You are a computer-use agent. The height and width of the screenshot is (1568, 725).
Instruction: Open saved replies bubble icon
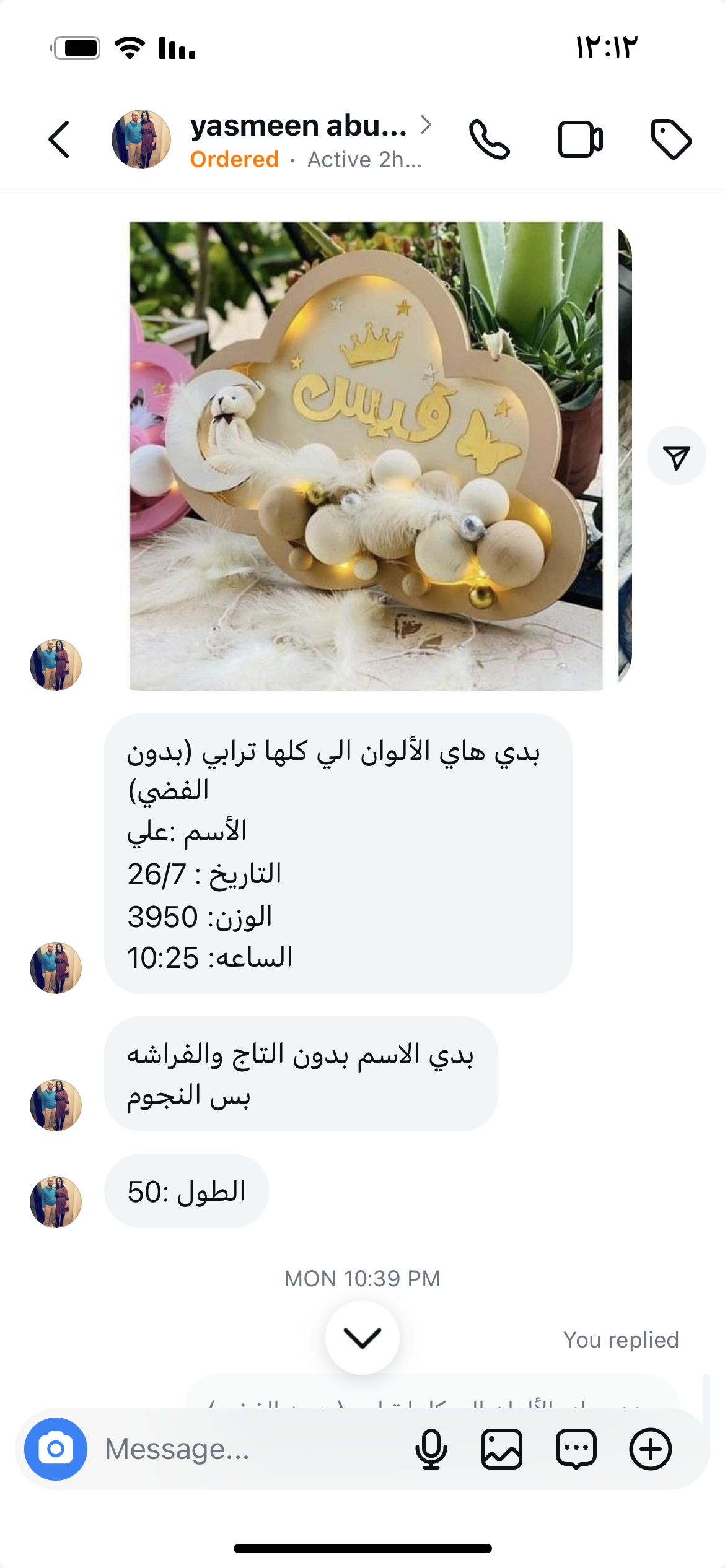point(576,1449)
